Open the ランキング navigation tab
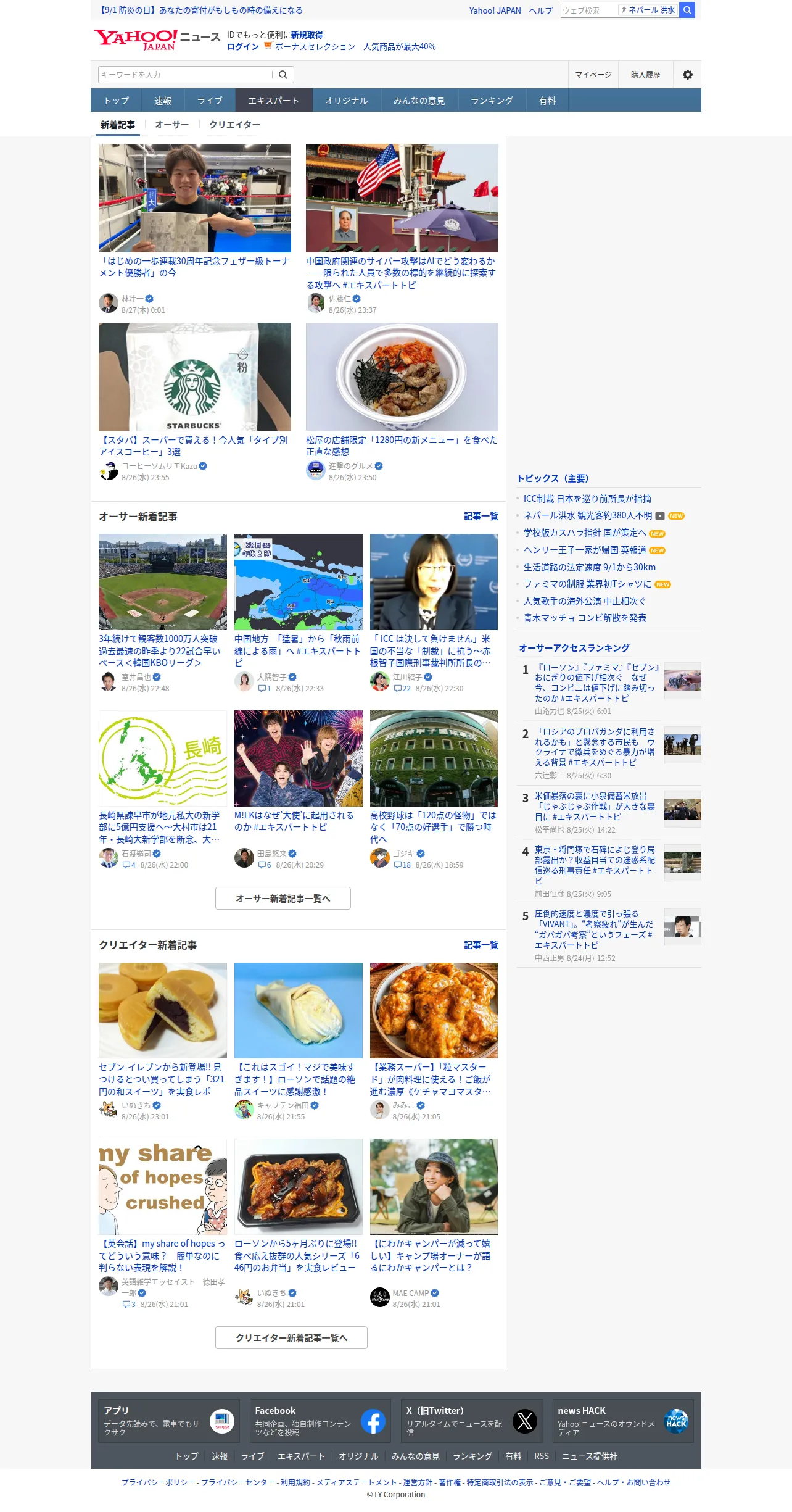Image resolution: width=792 pixels, height=1512 pixels. [x=492, y=101]
